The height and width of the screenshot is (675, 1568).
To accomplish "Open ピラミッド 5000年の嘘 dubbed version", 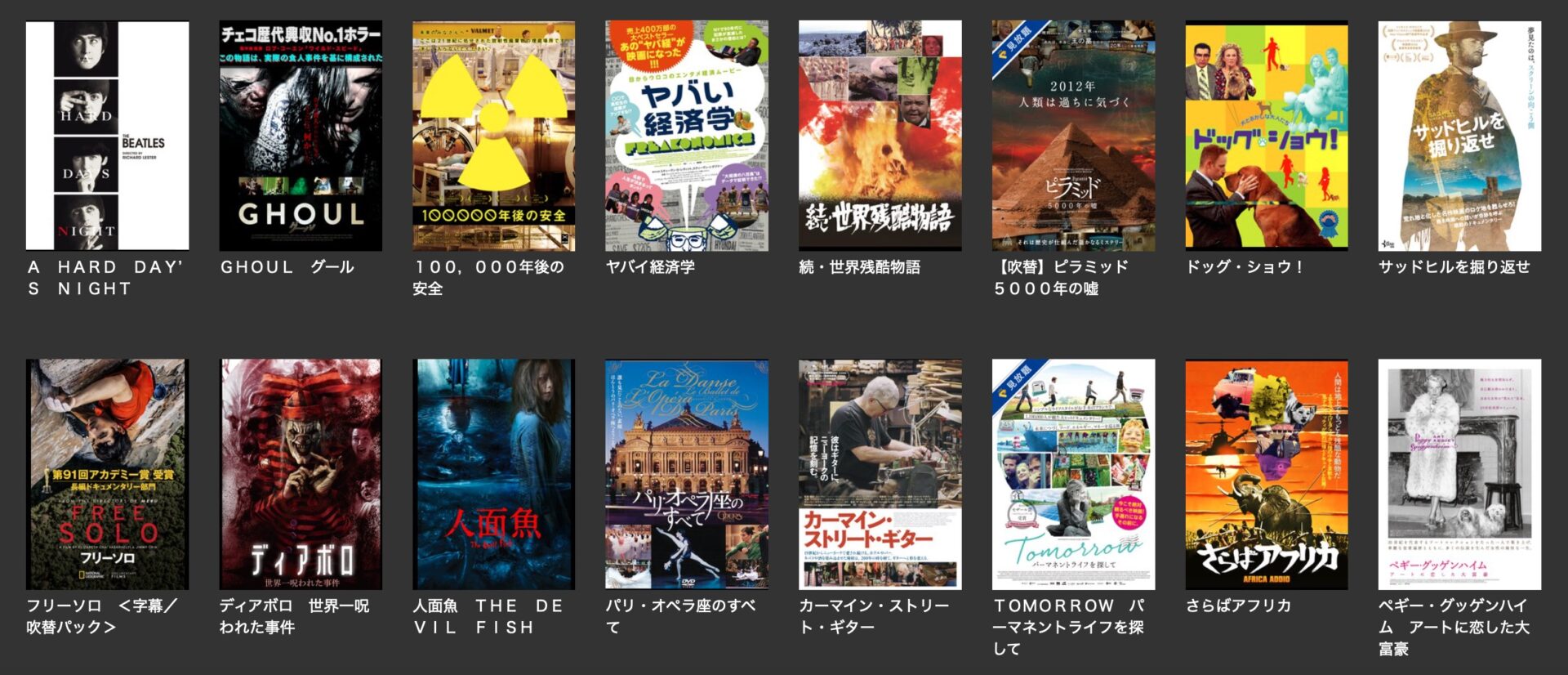I will click(1073, 136).
